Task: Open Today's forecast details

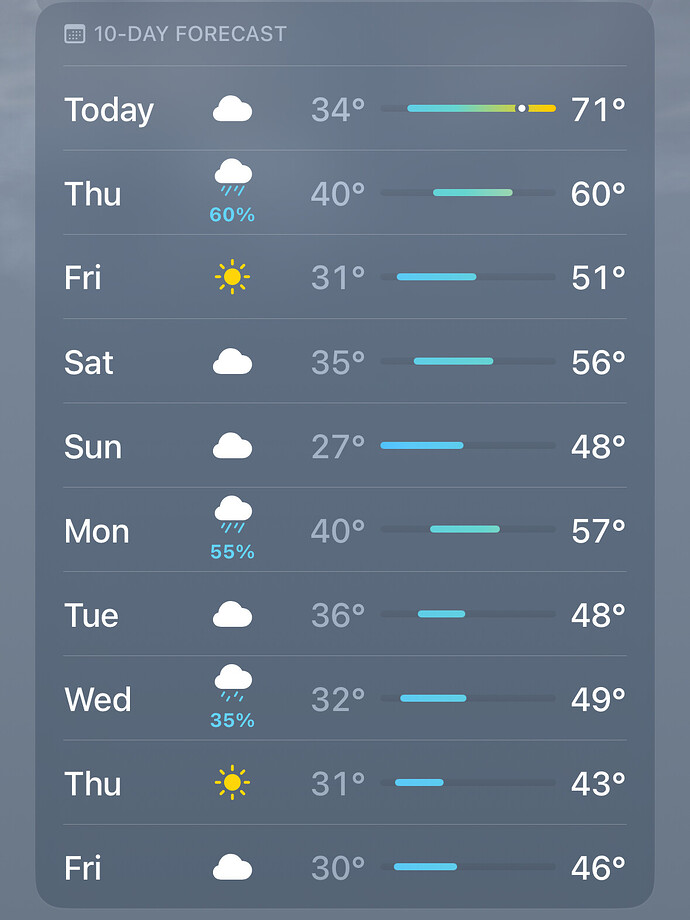Action: click(x=345, y=109)
